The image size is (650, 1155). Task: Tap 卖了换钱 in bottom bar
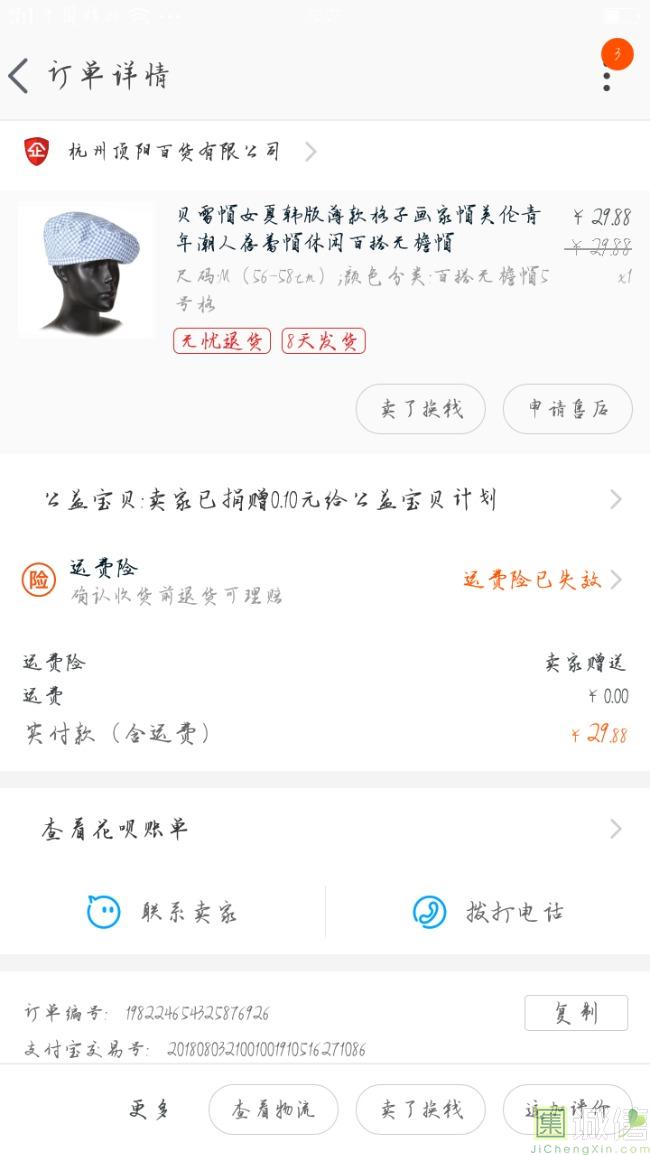click(x=421, y=1109)
